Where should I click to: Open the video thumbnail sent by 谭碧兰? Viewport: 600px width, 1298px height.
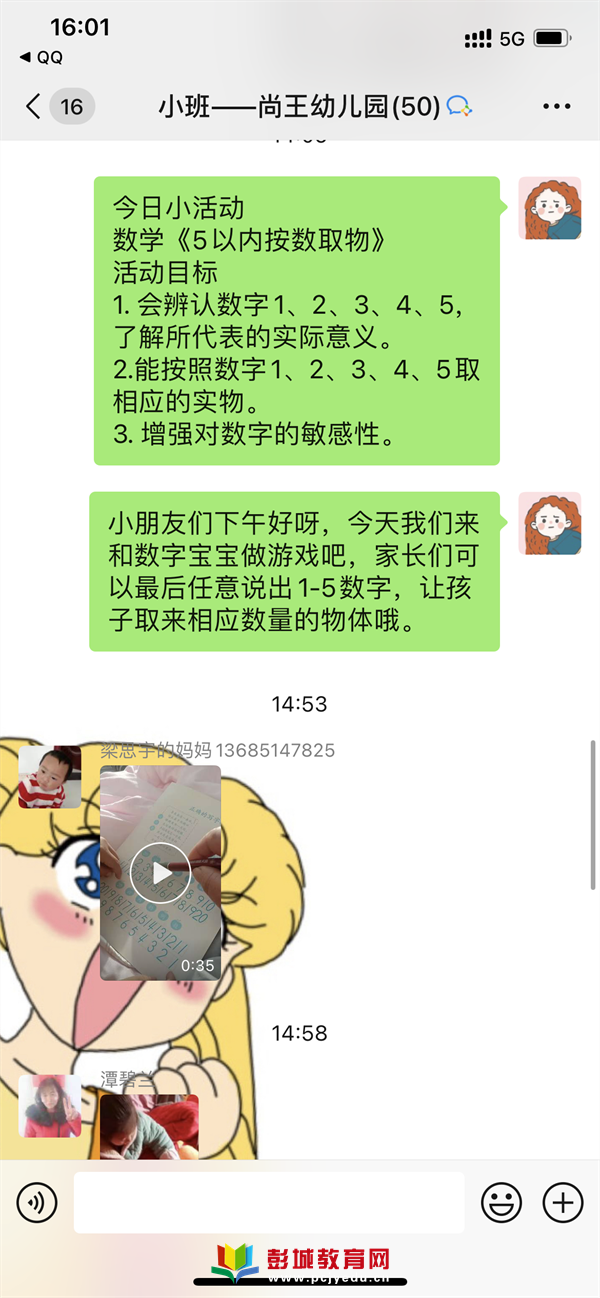(x=149, y=1125)
